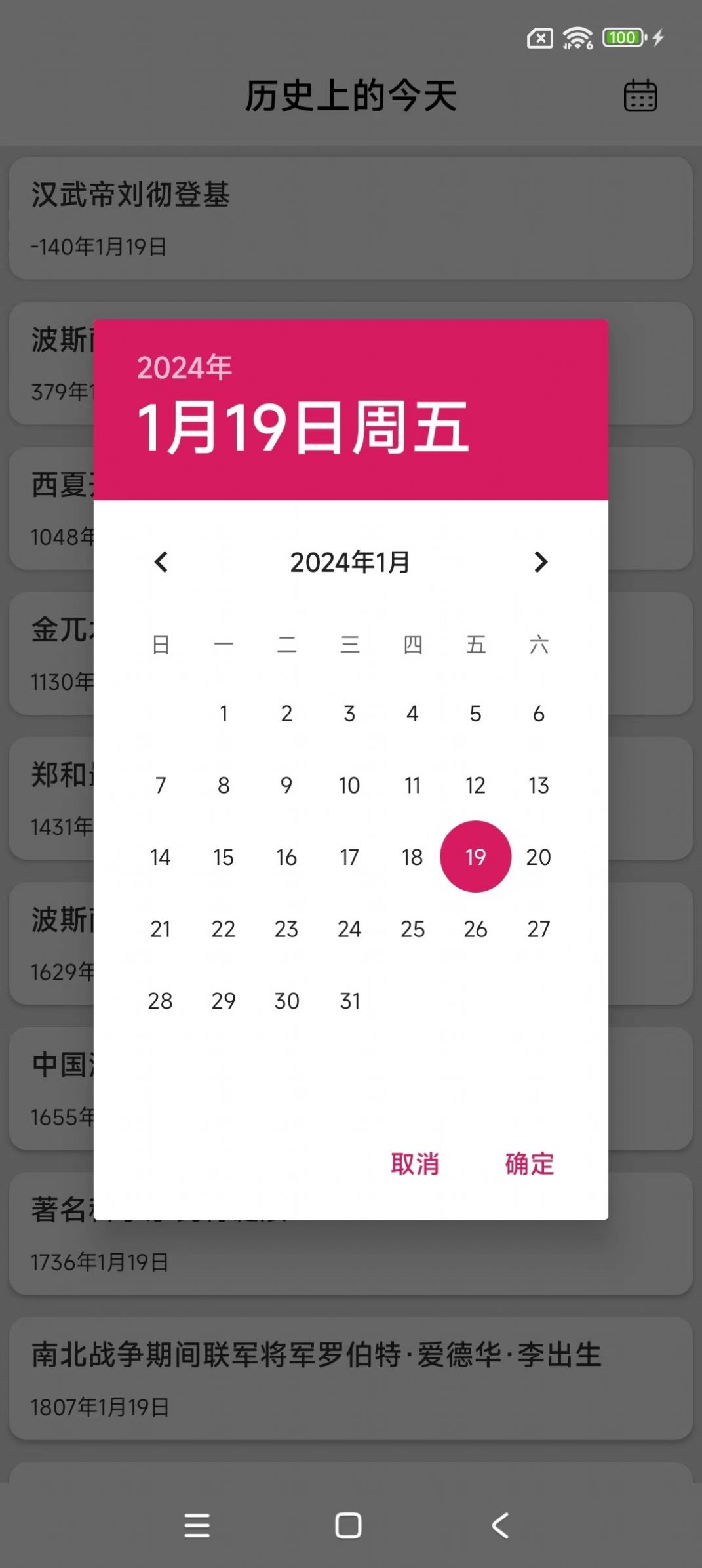Pick day 25 in the calendar

tap(412, 929)
